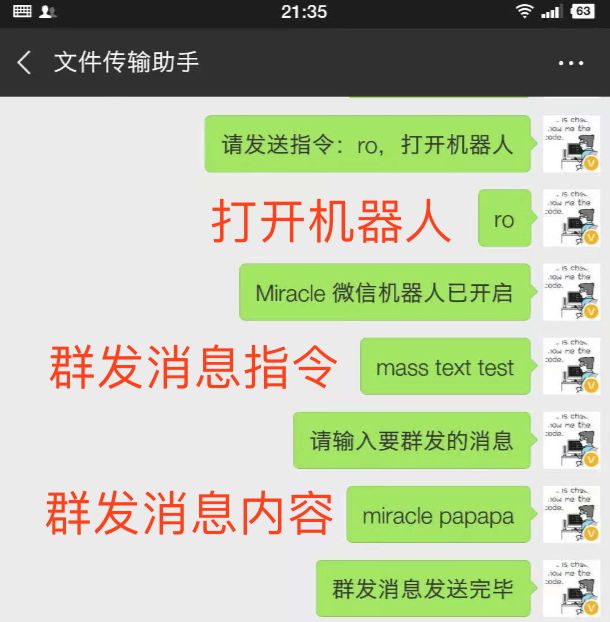Screen dimensions: 610x622
Task: Open the avatar next to "请输入要群发的消息"
Action: 571,440
